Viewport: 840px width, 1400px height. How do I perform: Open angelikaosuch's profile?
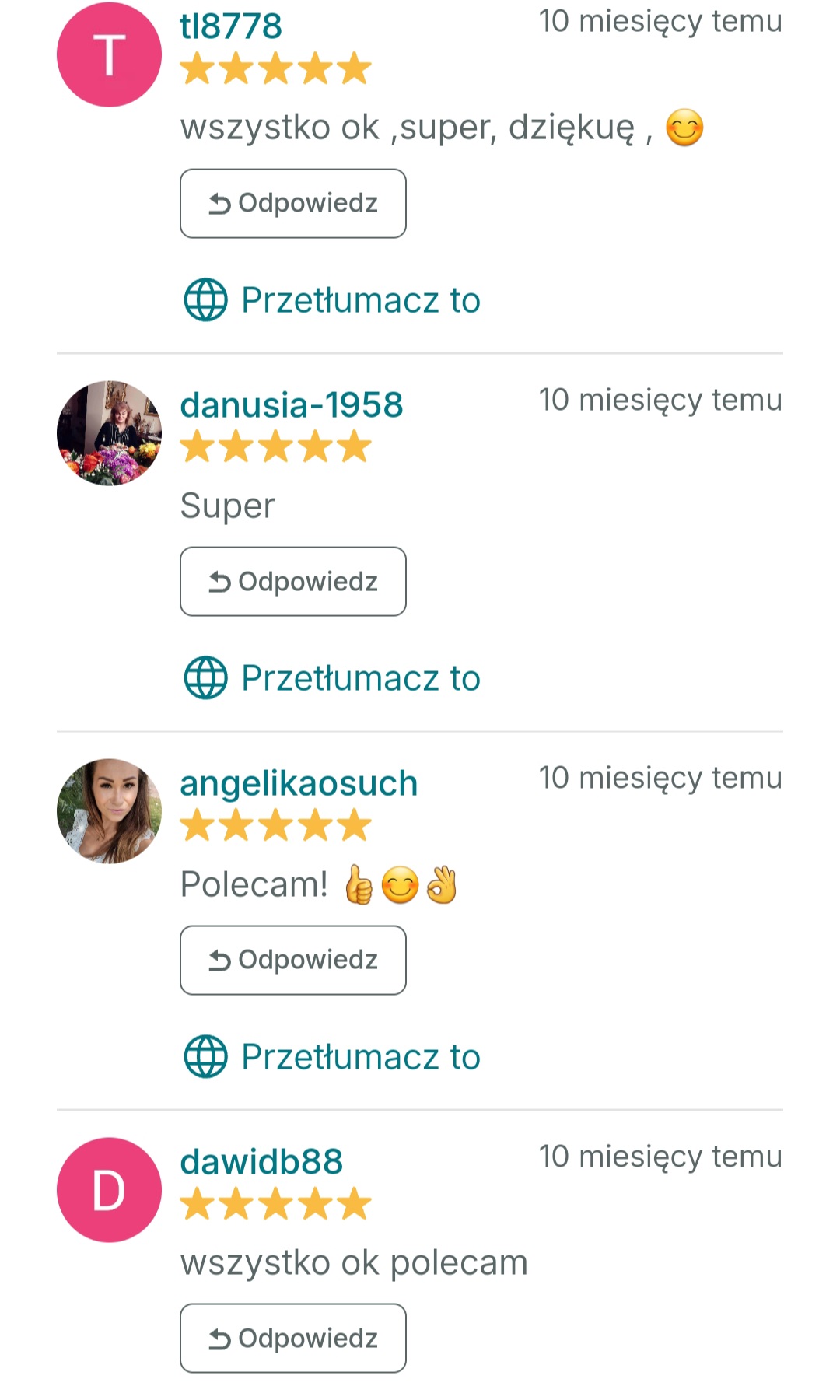point(299,783)
